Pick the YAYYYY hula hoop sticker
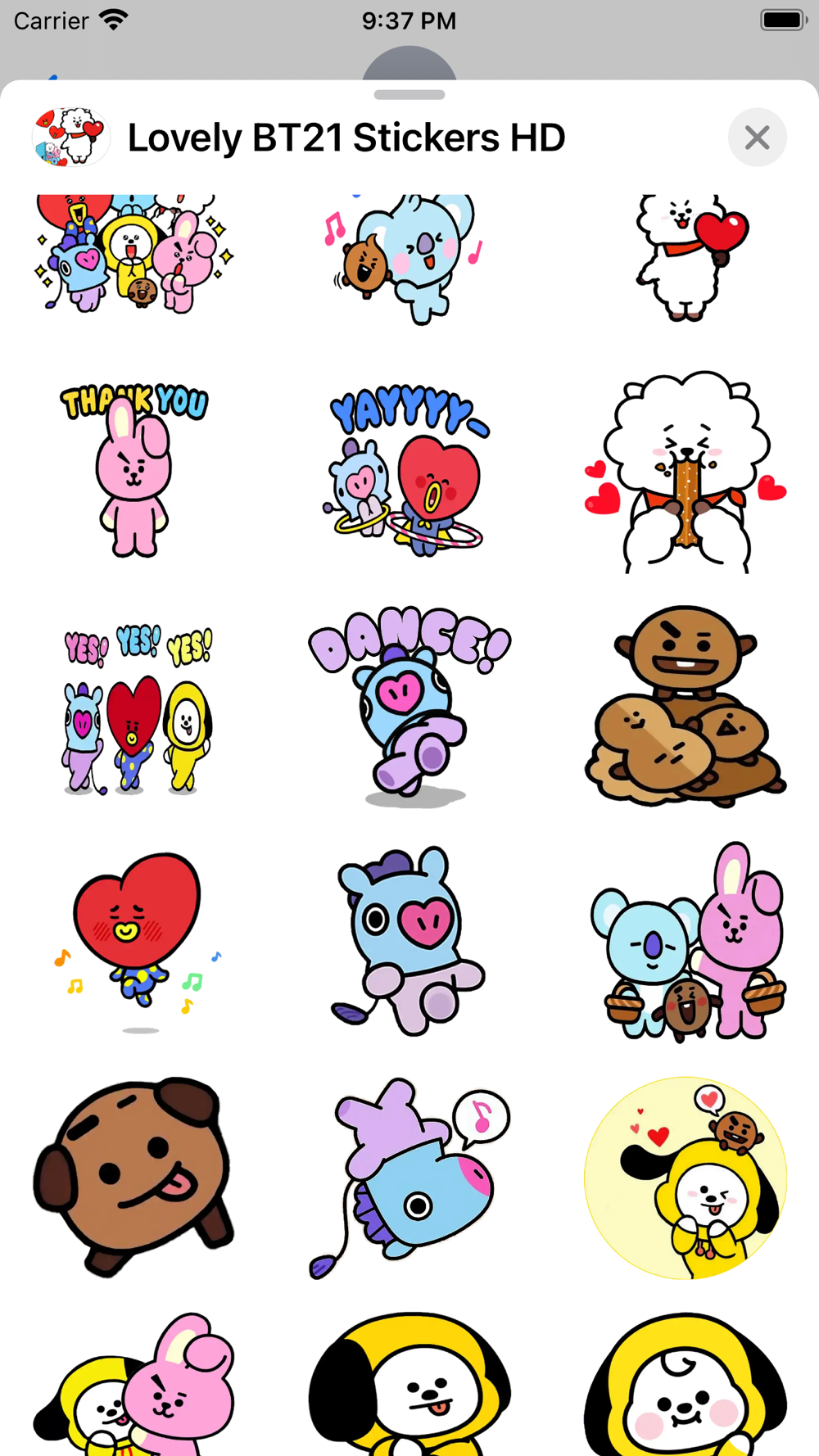The image size is (819, 1456). click(409, 471)
